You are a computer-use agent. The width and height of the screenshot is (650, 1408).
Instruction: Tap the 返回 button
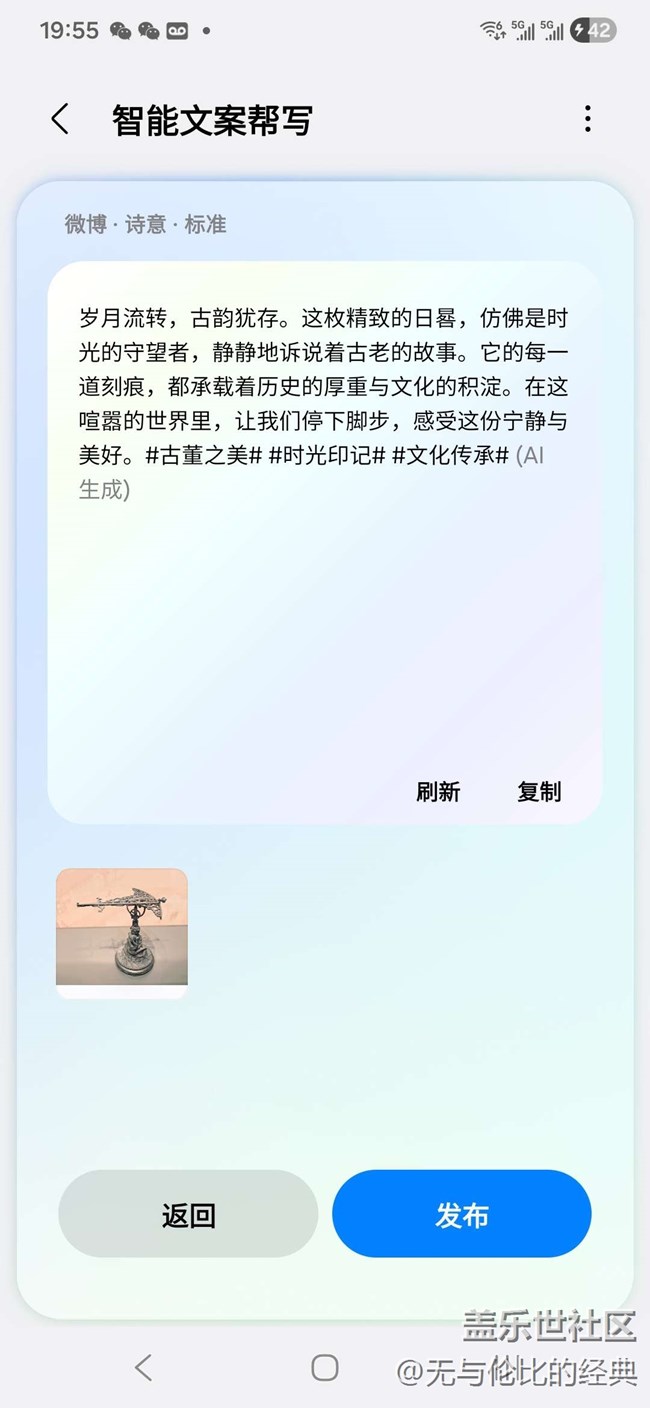(188, 1215)
